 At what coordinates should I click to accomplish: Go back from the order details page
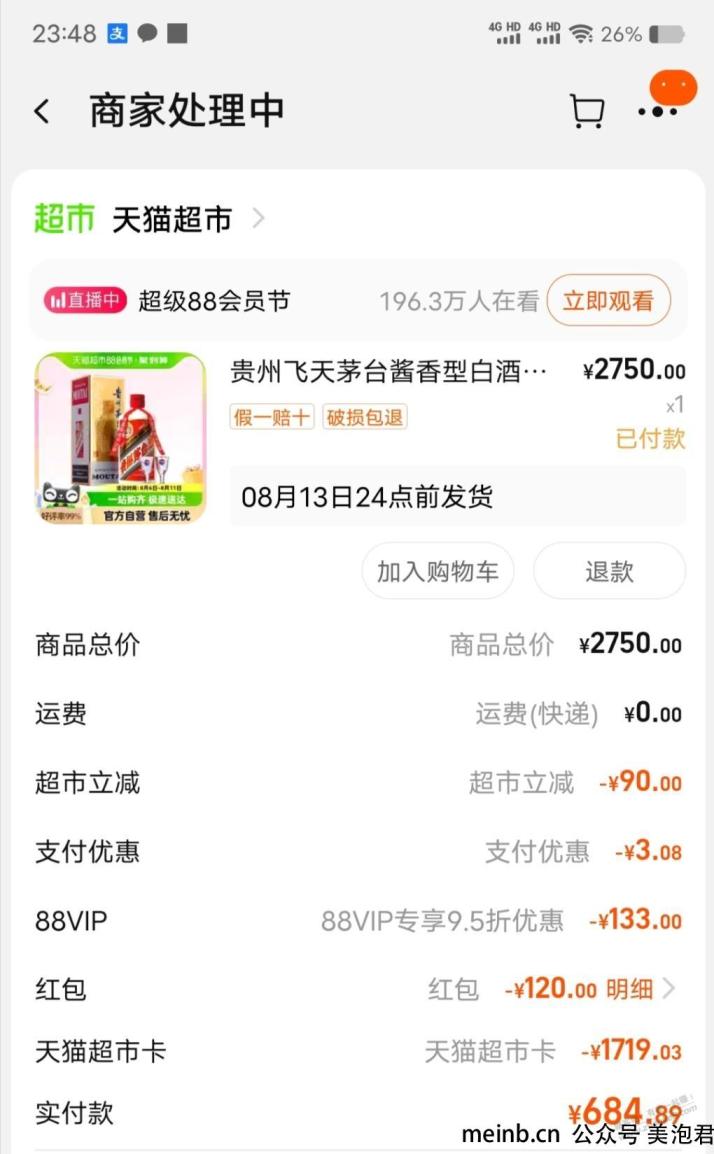[42, 111]
